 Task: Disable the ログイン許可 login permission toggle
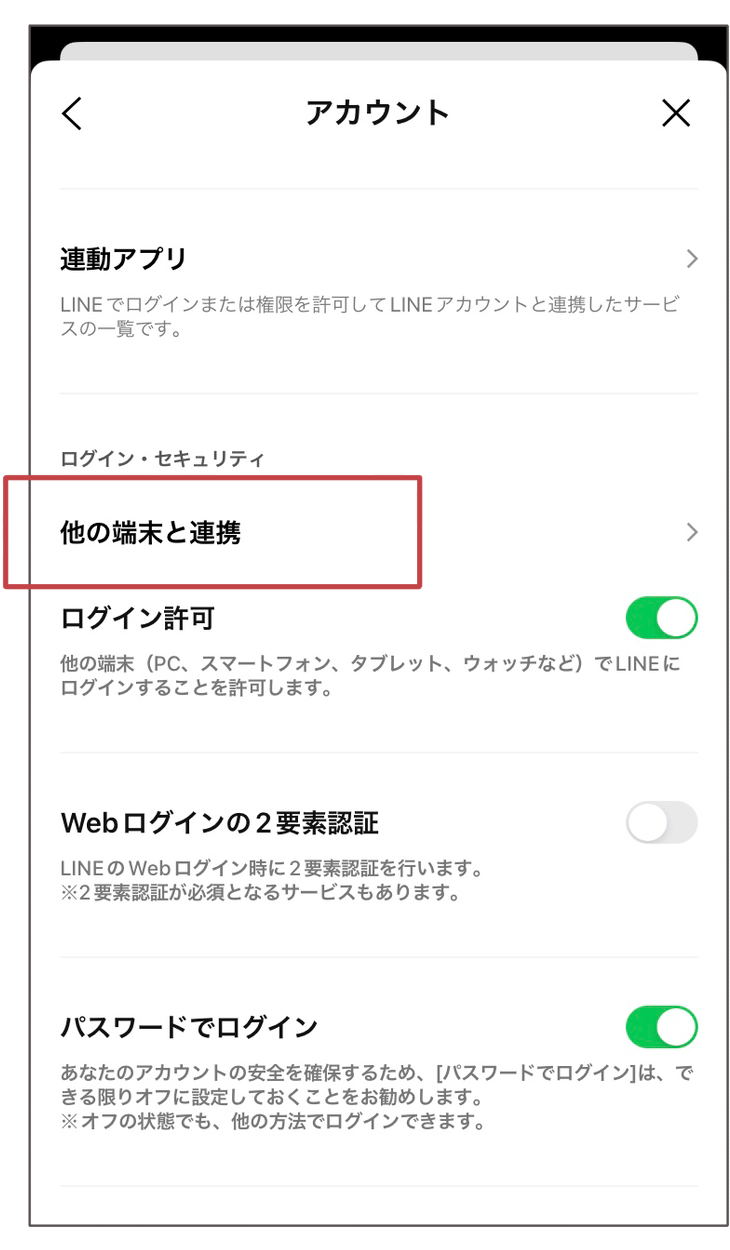coord(661,617)
